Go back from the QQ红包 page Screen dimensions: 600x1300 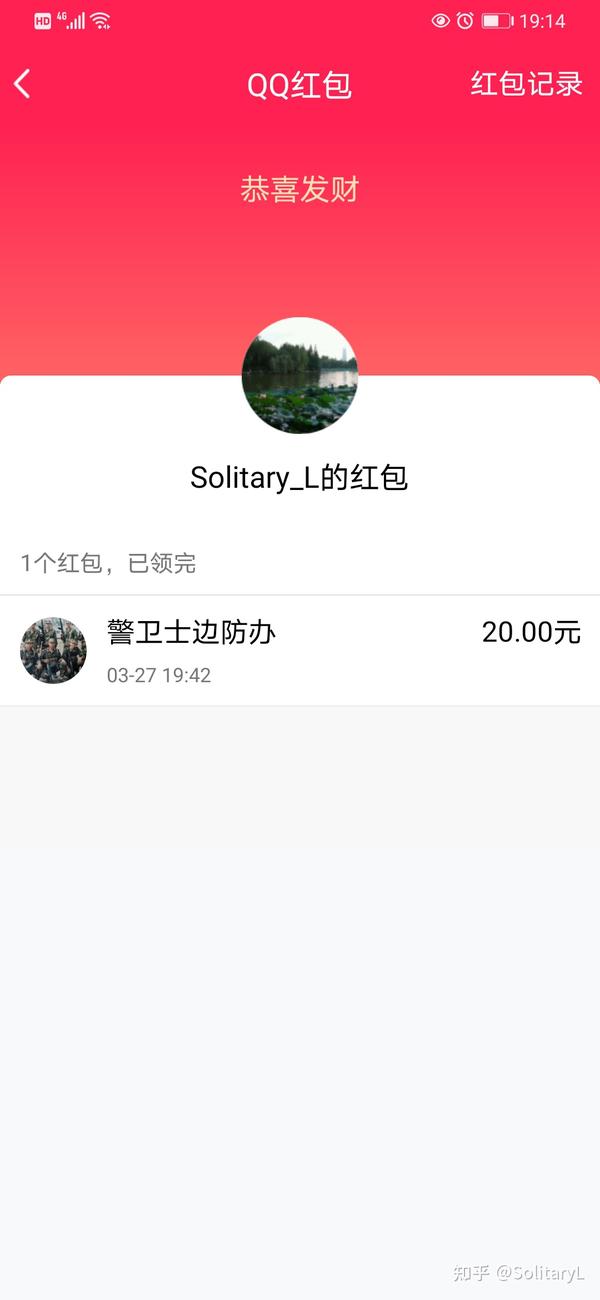coord(23,84)
